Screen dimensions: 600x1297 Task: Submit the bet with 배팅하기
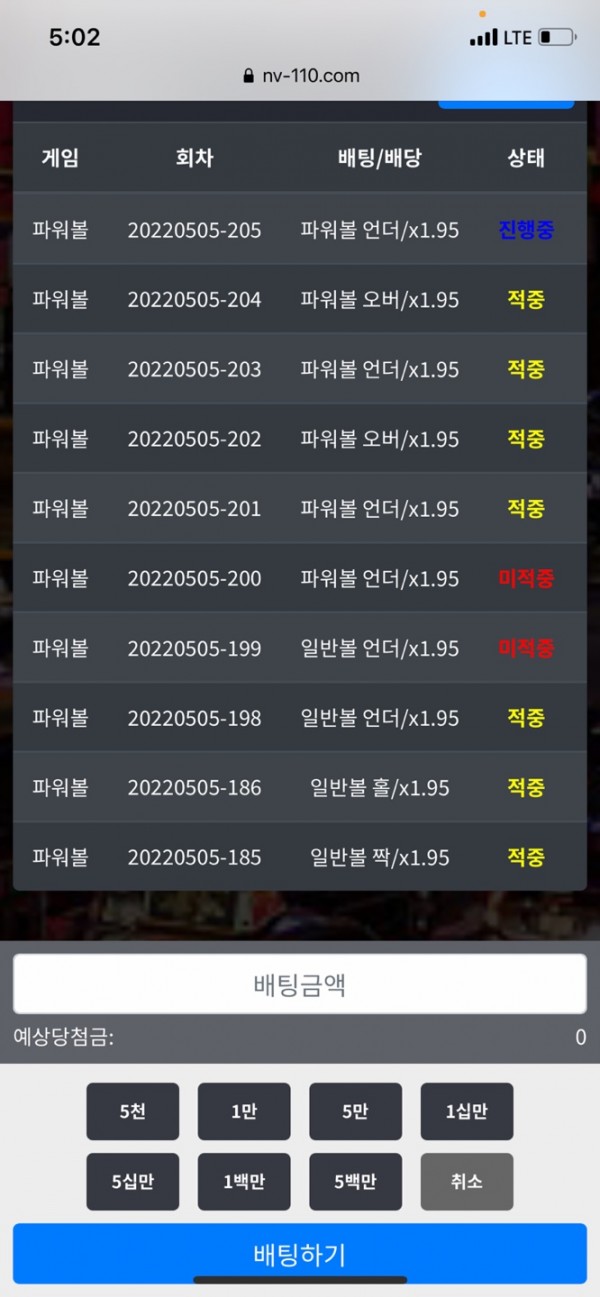pos(299,1254)
